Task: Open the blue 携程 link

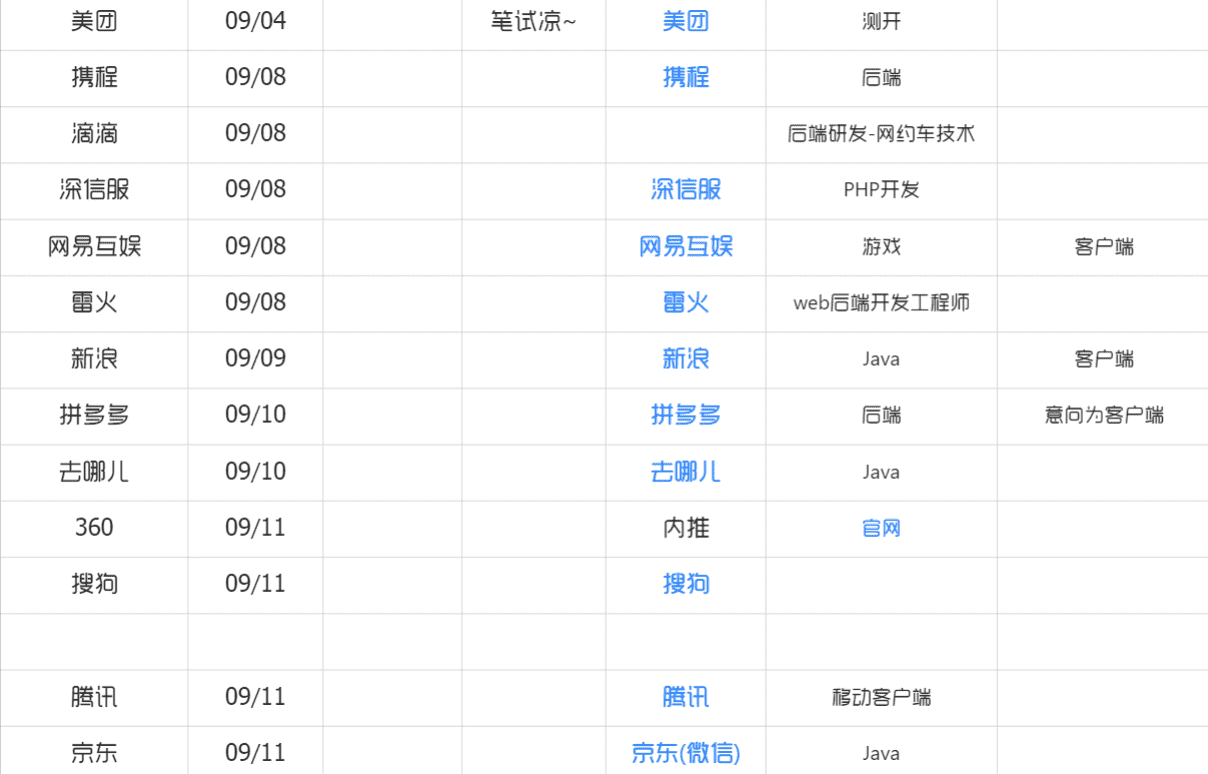Action: click(685, 77)
